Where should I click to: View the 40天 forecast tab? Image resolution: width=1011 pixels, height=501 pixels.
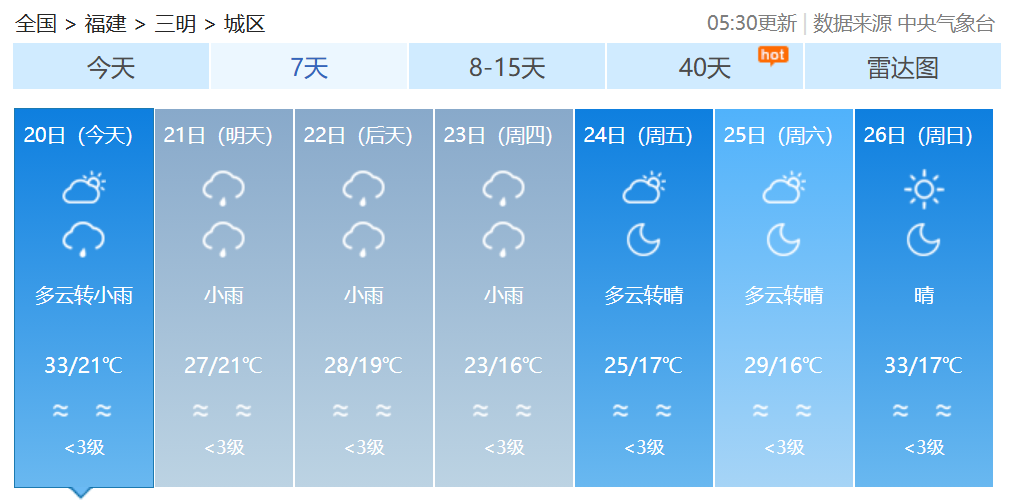point(705,68)
